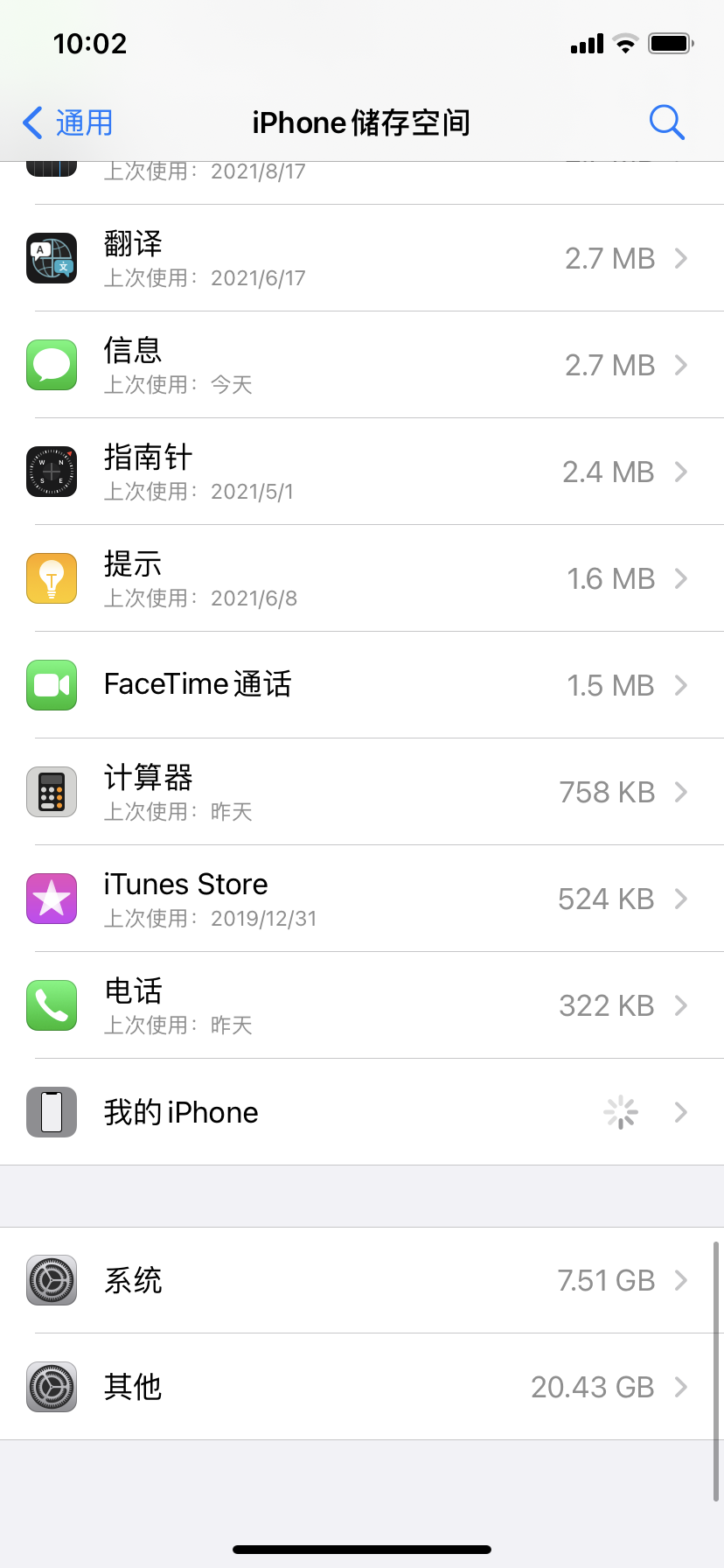Go back to 通用 settings

tap(68, 123)
